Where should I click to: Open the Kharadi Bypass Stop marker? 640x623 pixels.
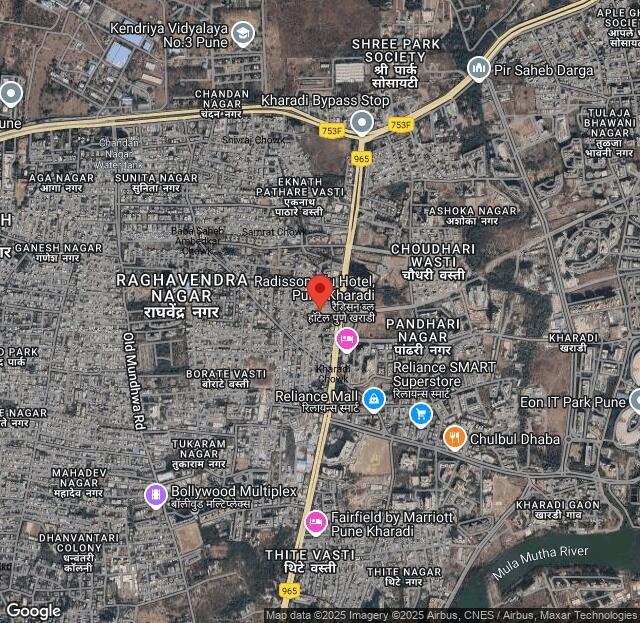click(x=361, y=122)
